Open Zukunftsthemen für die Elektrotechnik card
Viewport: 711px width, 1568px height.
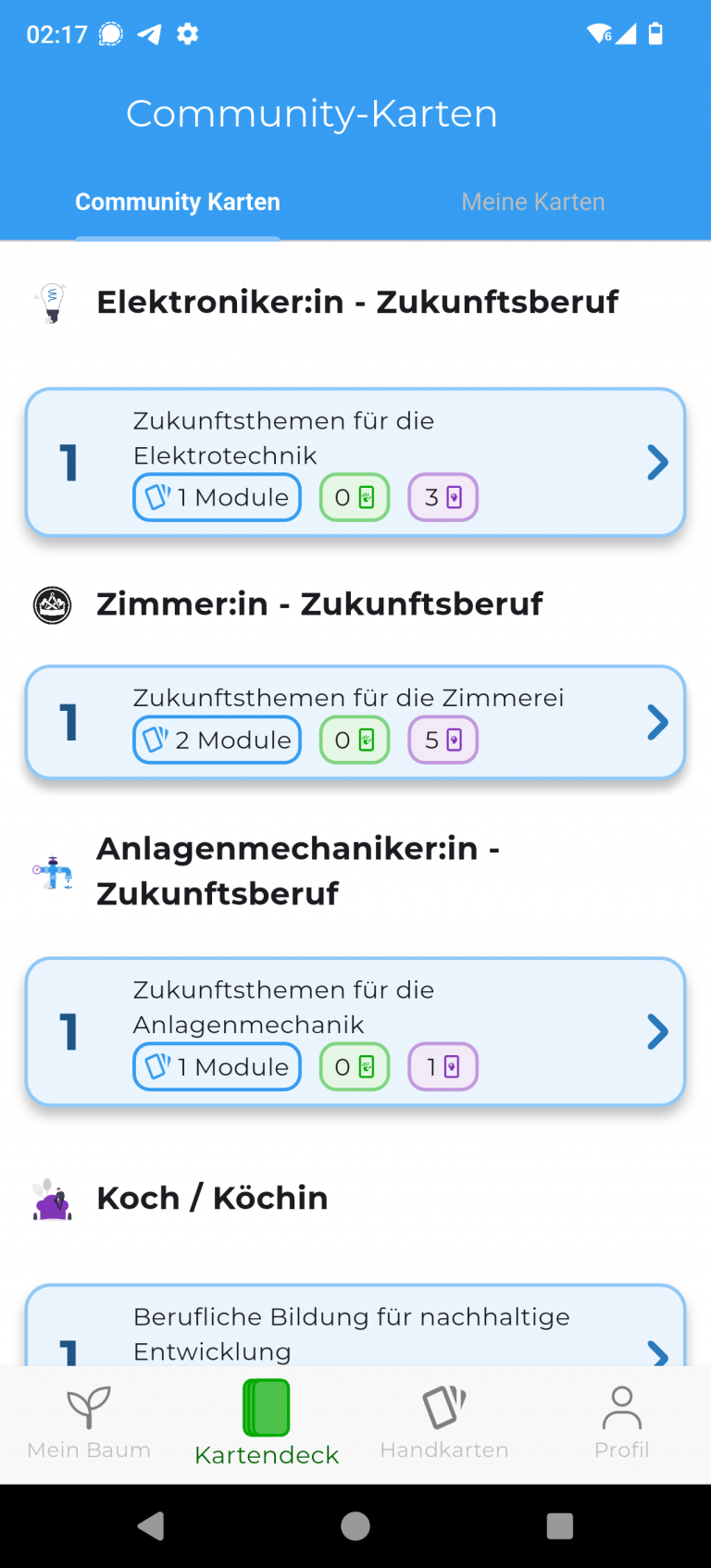[x=355, y=462]
